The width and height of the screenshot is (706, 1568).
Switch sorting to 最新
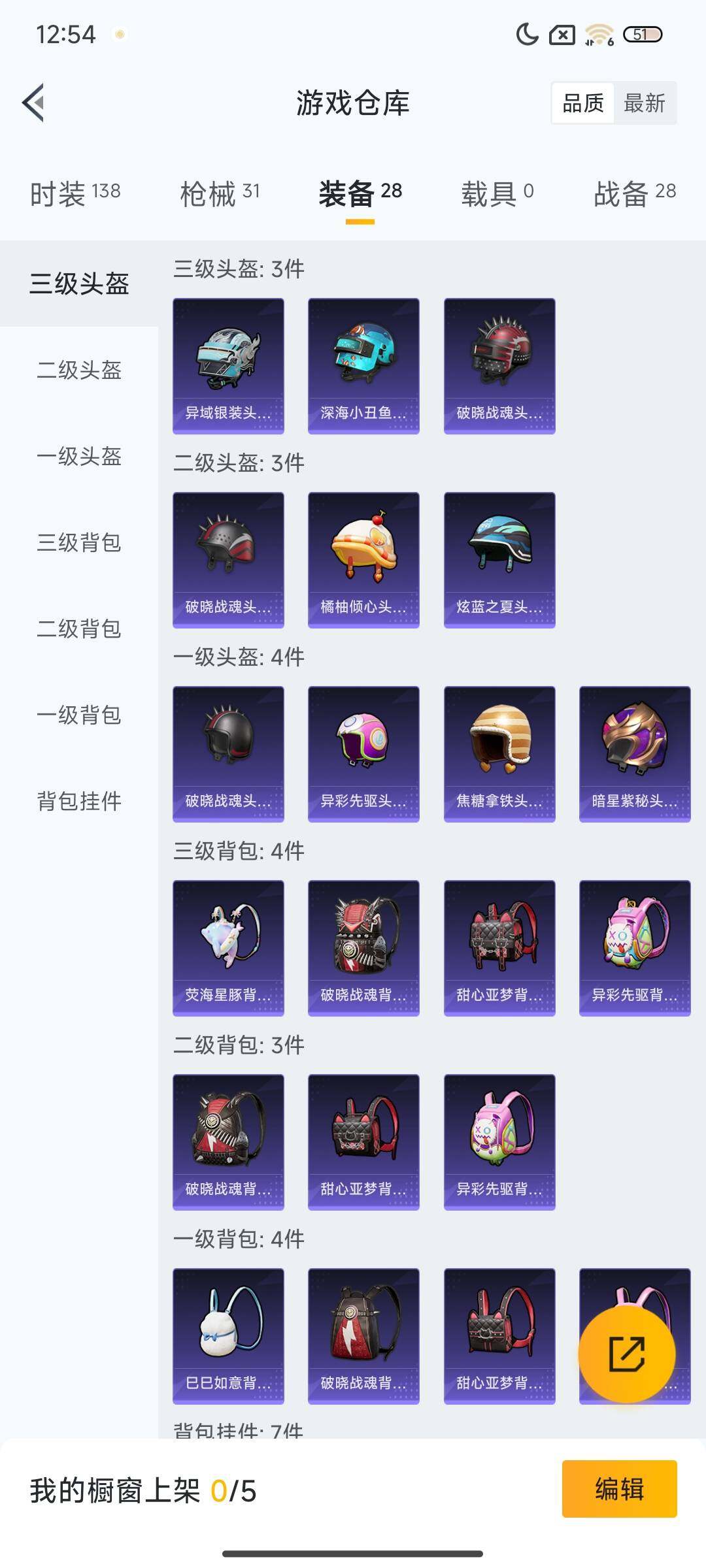pyautogui.click(x=643, y=103)
